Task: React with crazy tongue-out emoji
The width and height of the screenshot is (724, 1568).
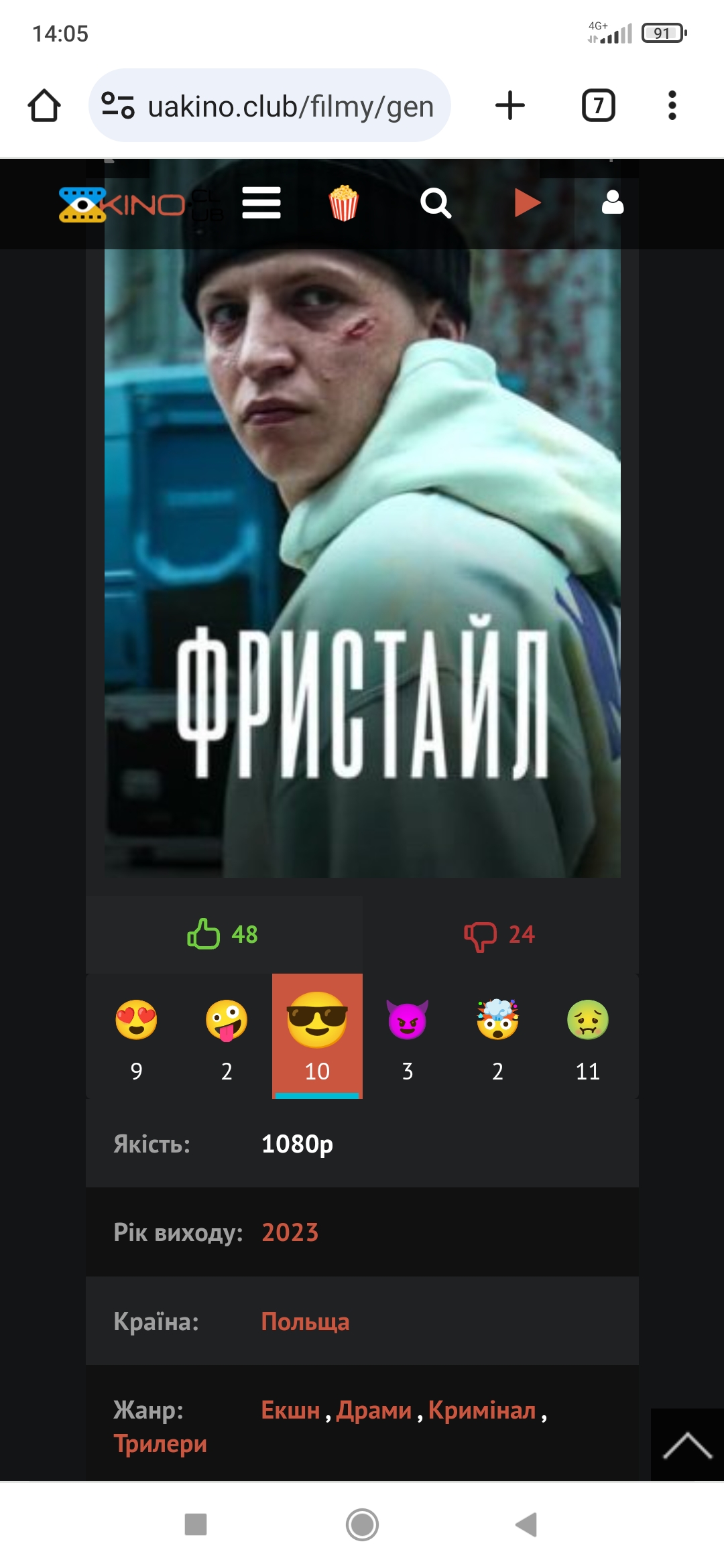Action: click(227, 1037)
